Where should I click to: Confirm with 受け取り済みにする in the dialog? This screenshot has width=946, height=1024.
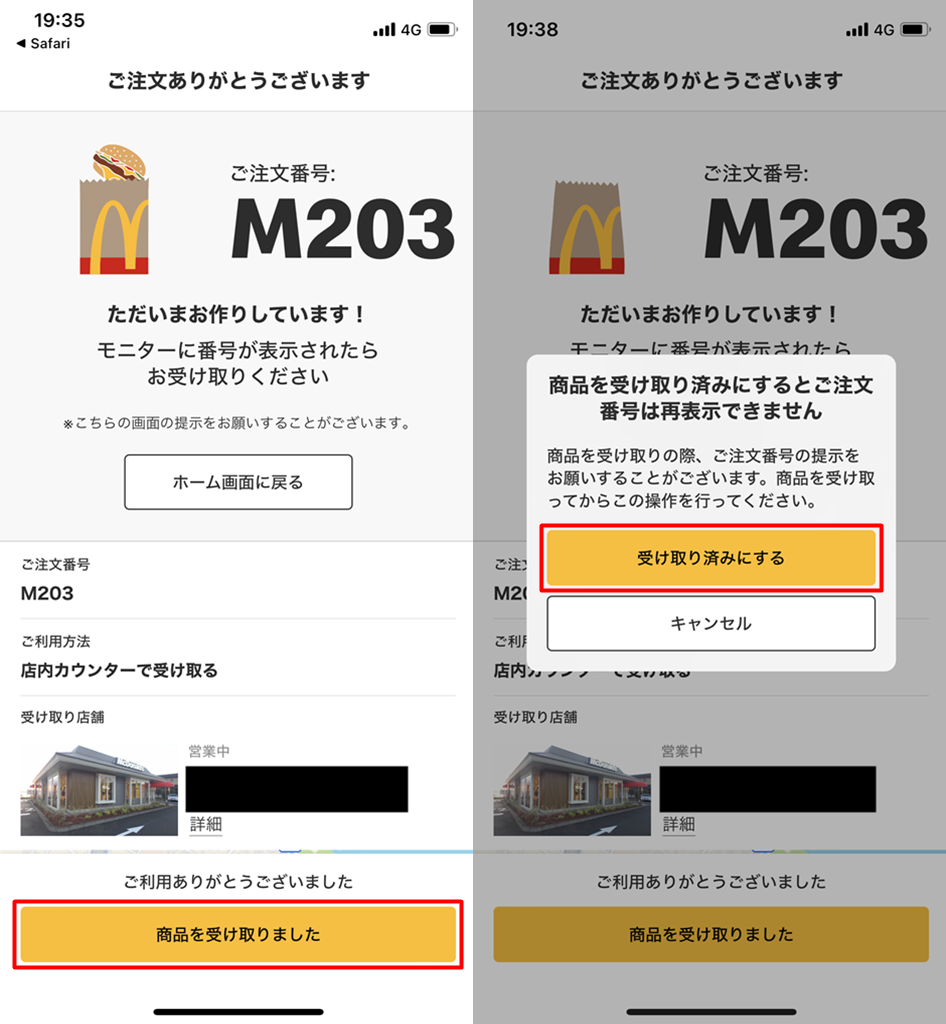(x=710, y=558)
